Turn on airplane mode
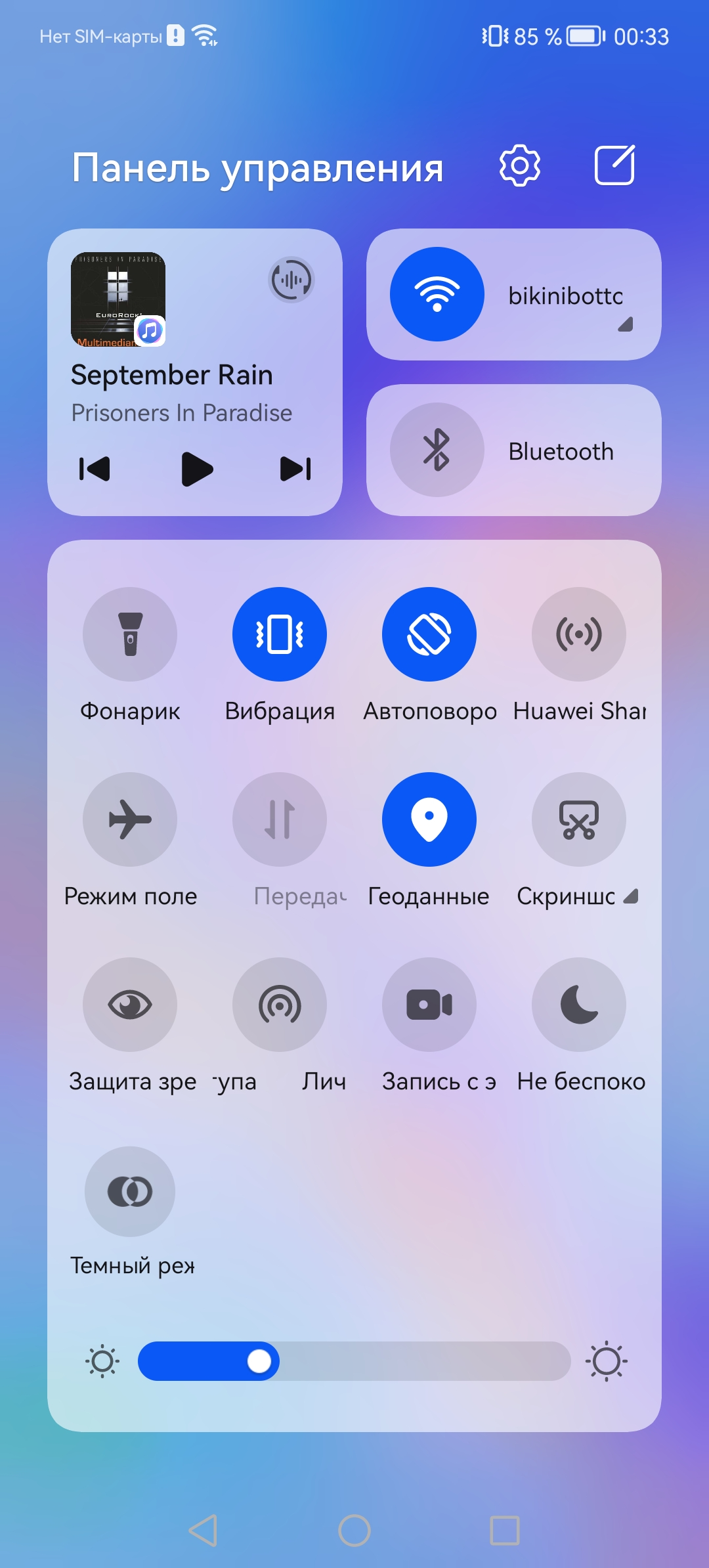The image size is (709, 1568). tap(130, 819)
